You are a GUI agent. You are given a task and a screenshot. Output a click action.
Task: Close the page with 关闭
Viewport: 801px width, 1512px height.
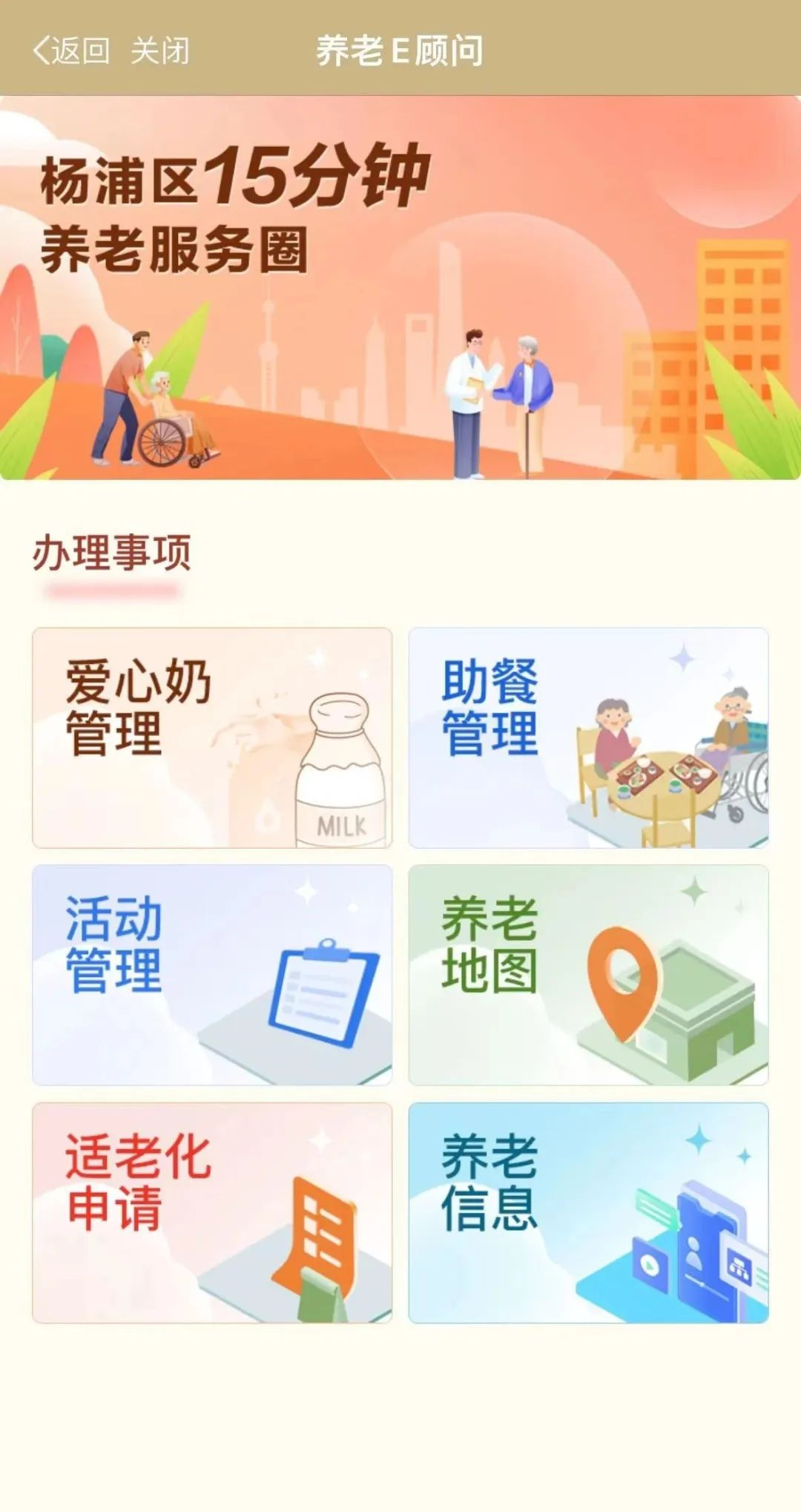pos(159,50)
